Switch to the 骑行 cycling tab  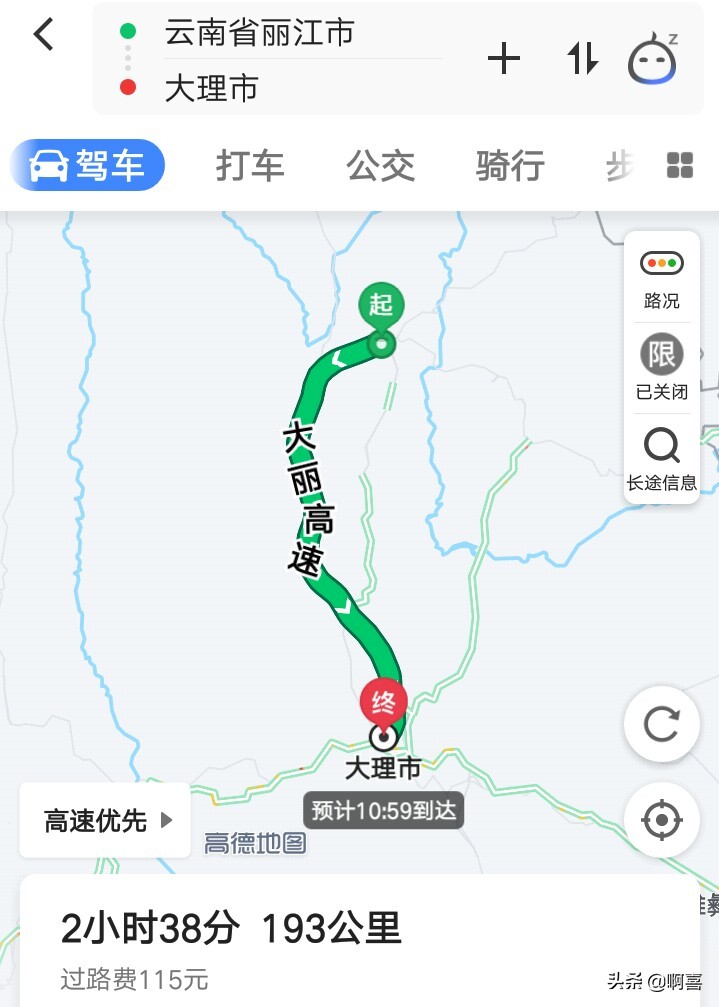coord(510,166)
